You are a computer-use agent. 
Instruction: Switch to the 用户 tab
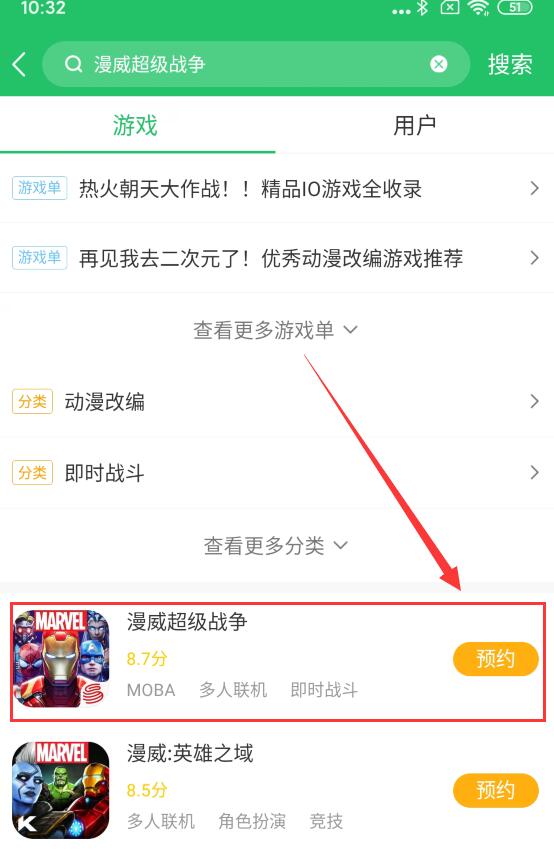(x=415, y=125)
